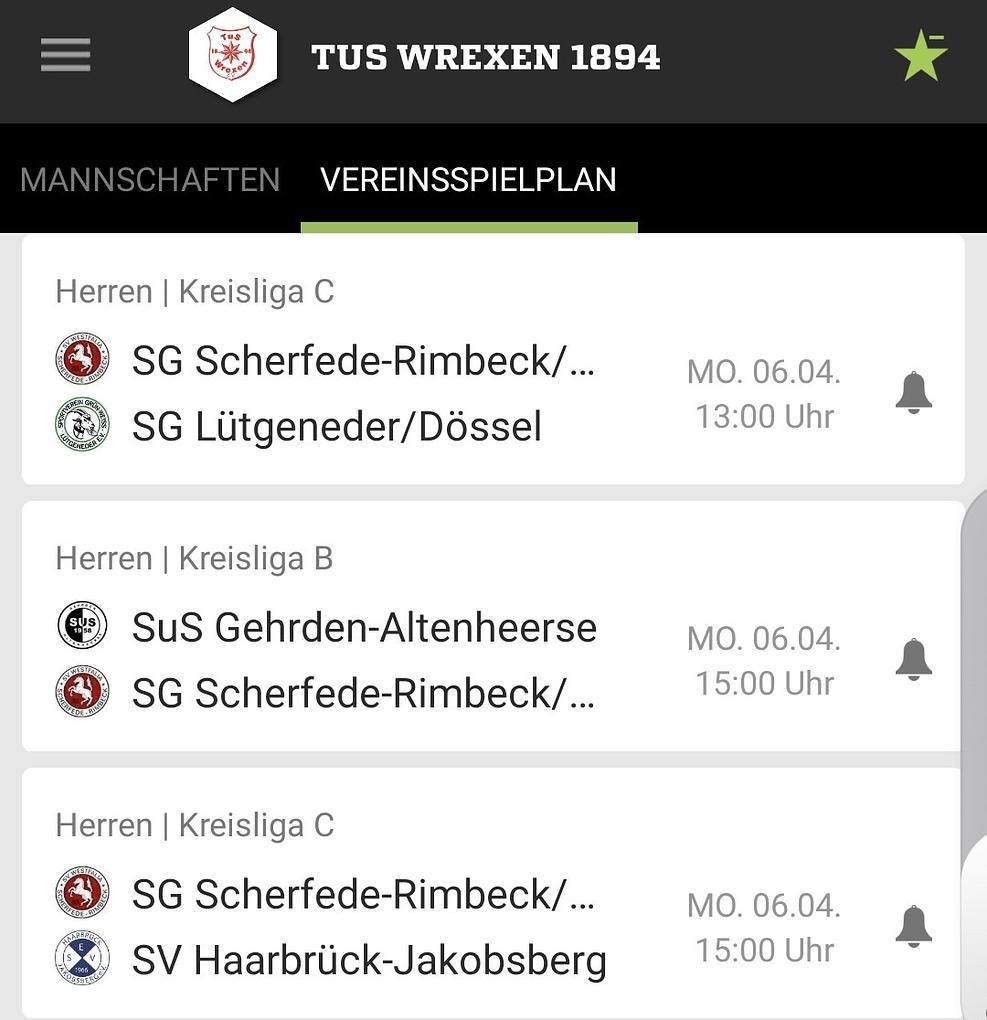Enable bell alert for SV Haarbrück-Jakobsberg match
The image size is (987, 1020).
pos(913,927)
